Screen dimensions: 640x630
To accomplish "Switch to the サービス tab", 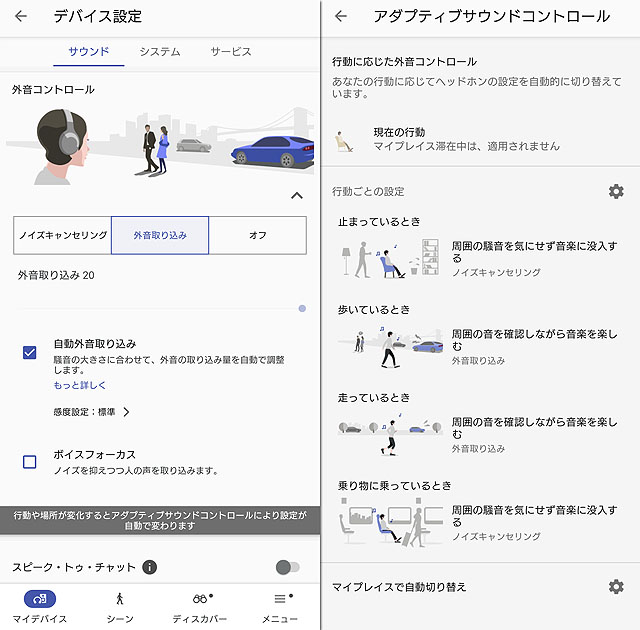I will (x=231, y=51).
